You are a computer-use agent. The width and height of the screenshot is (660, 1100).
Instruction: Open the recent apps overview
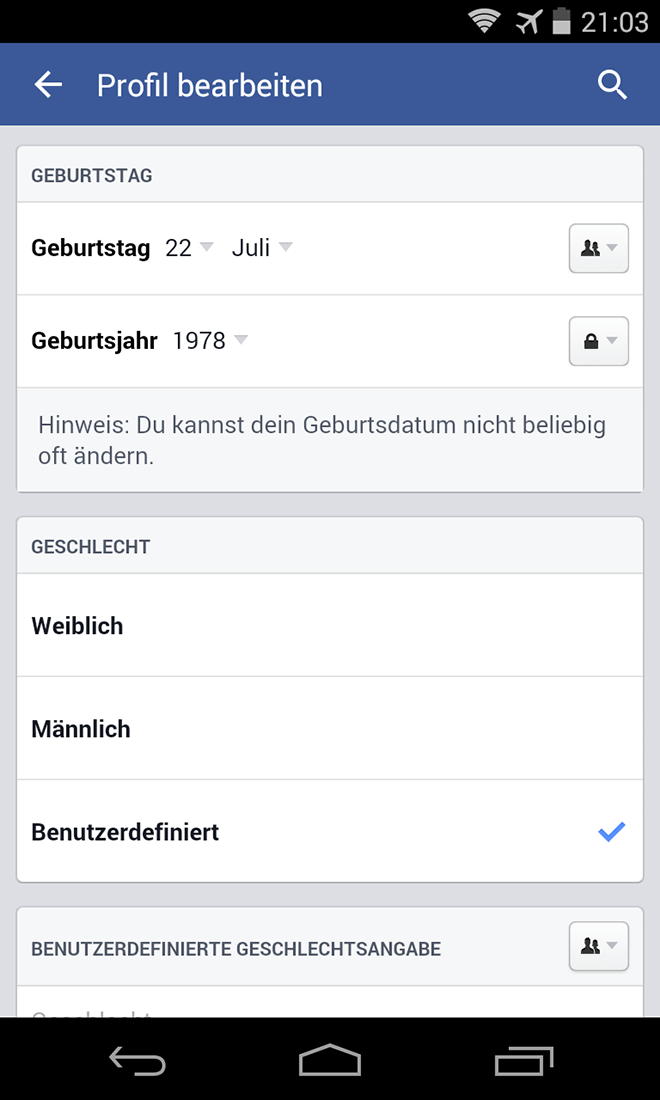coord(523,1060)
